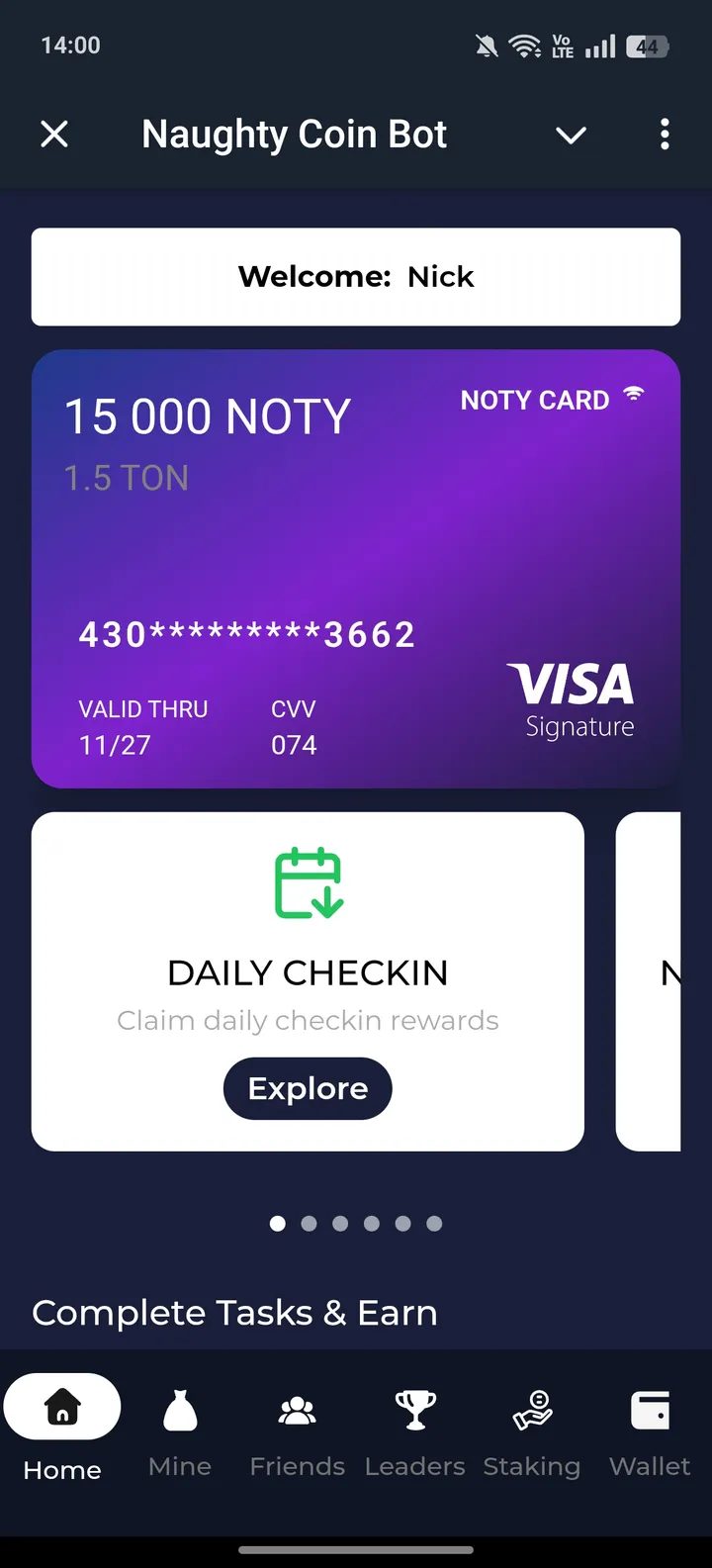Select the Home icon in bottom navigation
Viewport: 712px width, 1568px height.
(61, 1406)
